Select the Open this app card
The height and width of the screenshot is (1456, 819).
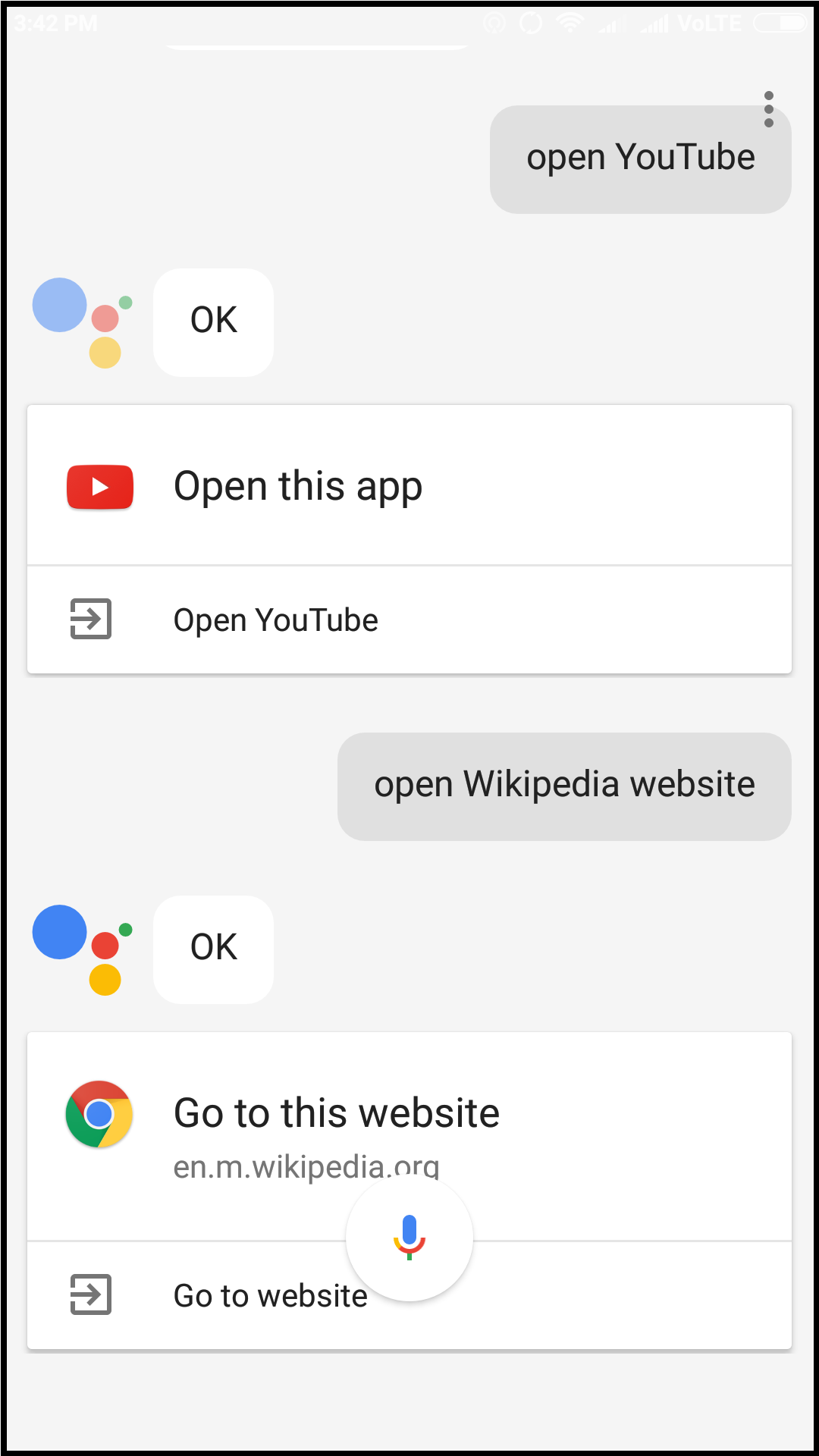pos(409,485)
